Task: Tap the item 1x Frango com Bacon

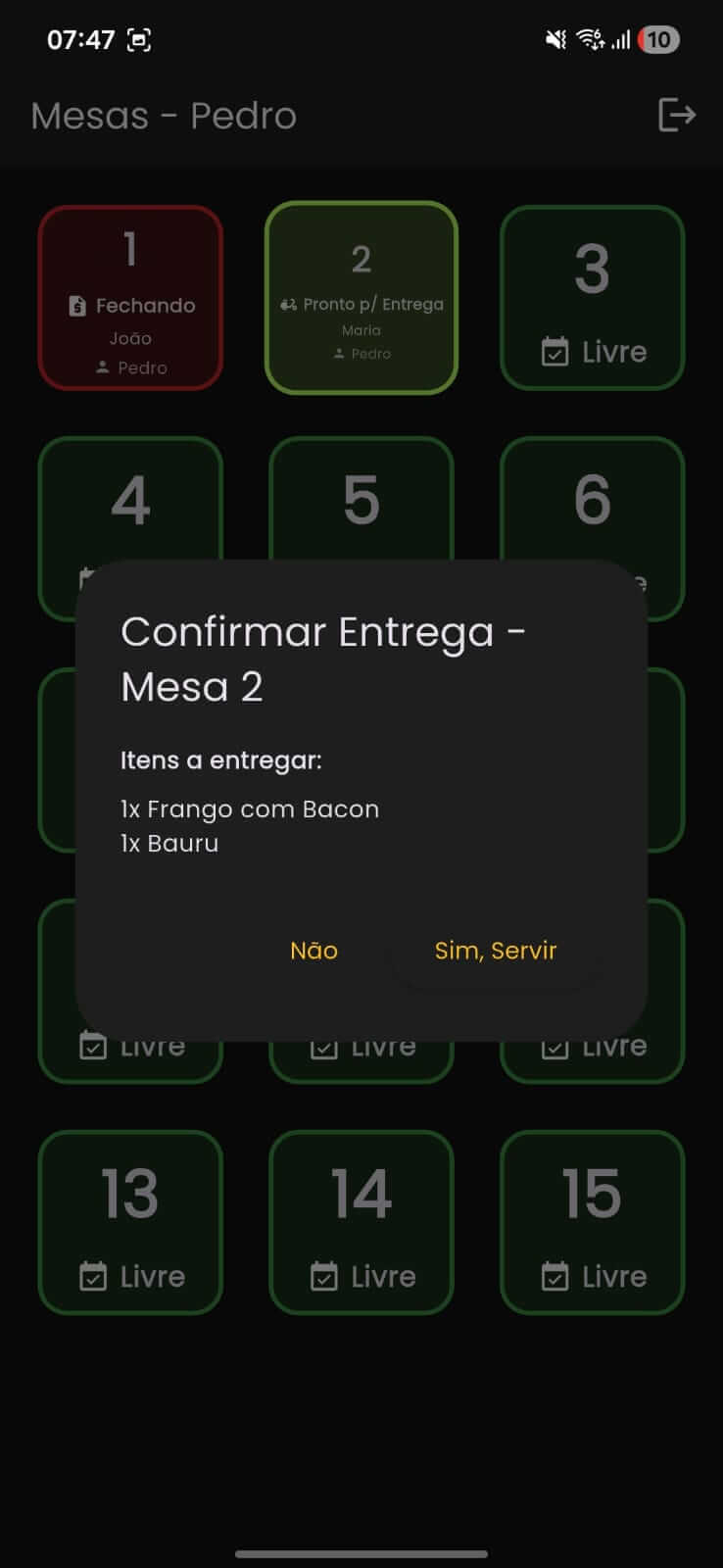Action: (x=250, y=809)
